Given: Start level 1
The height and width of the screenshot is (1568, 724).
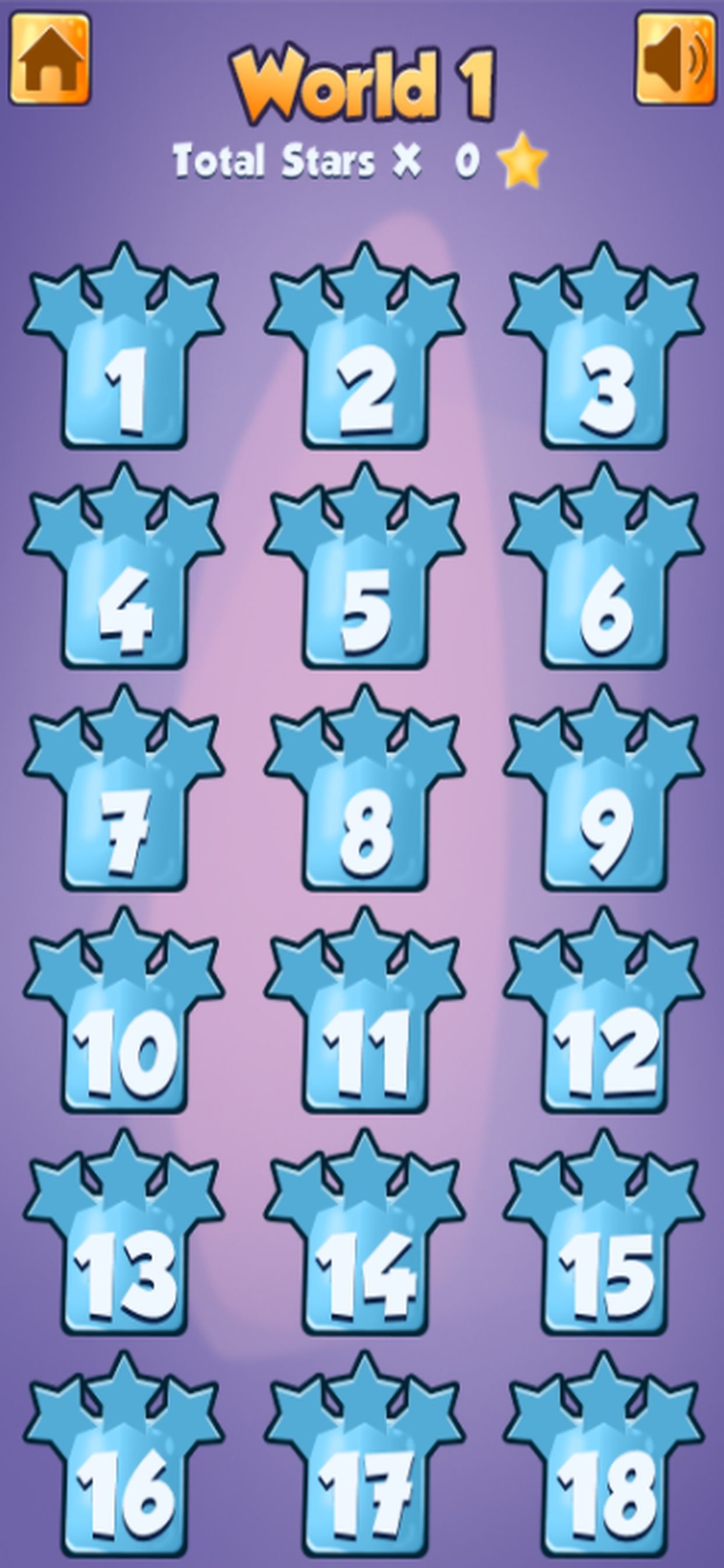Looking at the screenshot, I should click(124, 346).
